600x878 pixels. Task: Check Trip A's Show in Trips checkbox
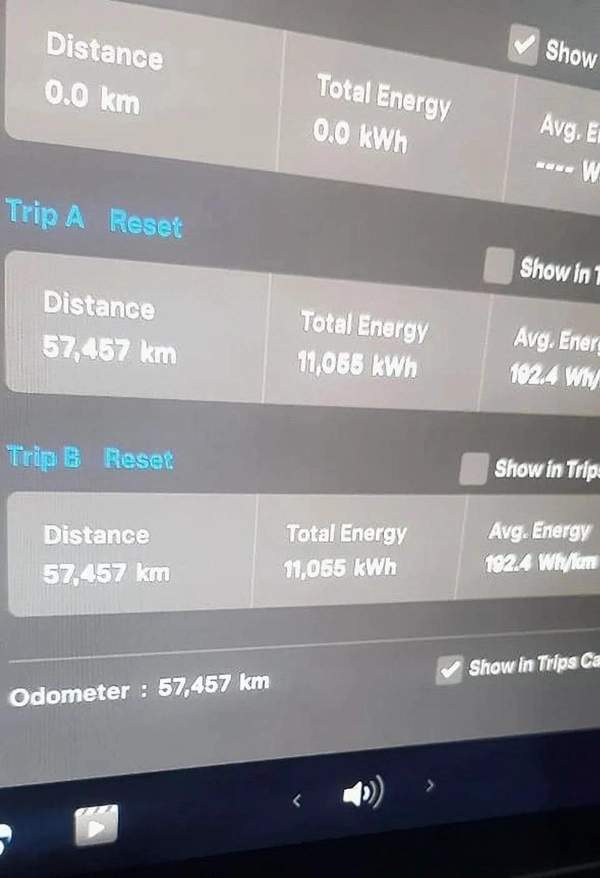click(x=498, y=266)
